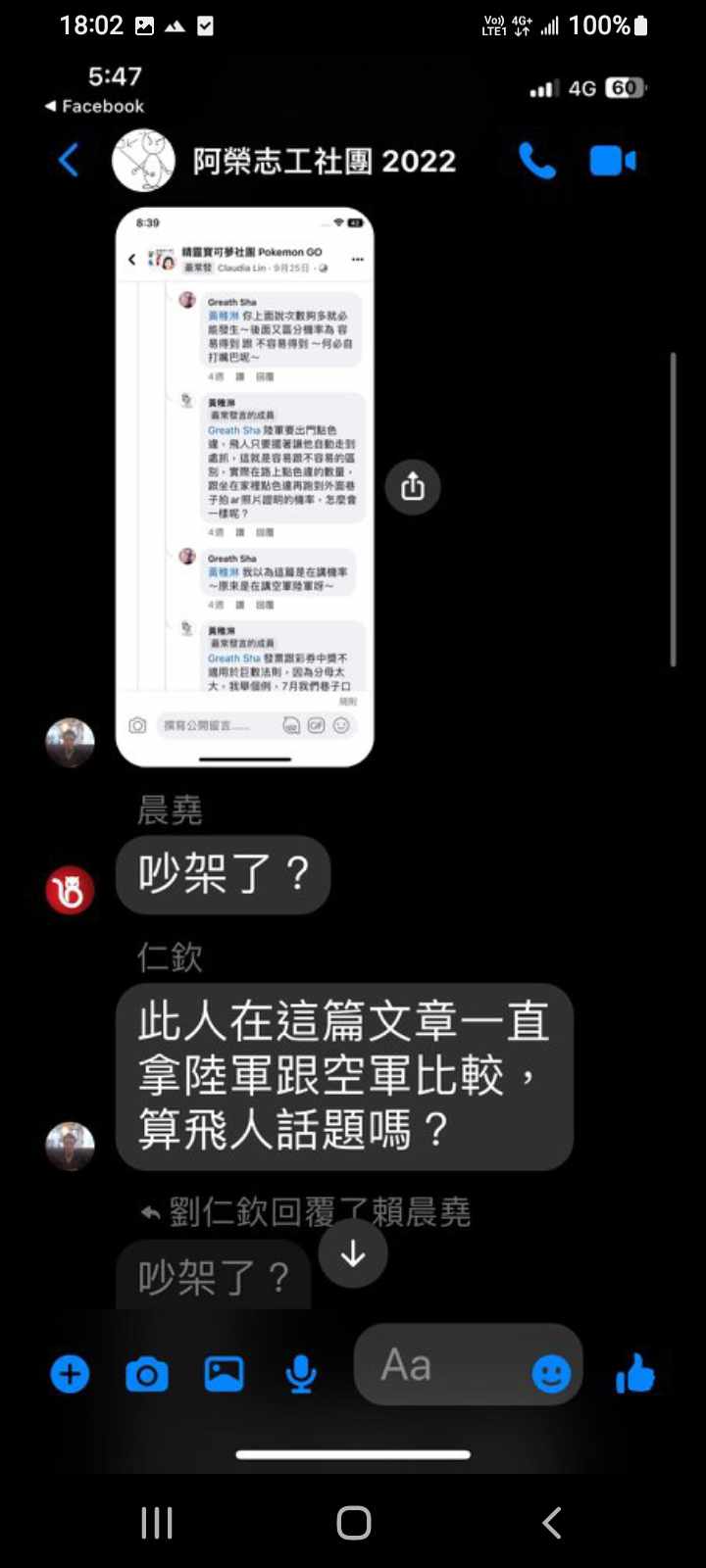Open 阿榮志工社團 2022 group details
Image resolution: width=706 pixels, height=1568 pixels.
[x=324, y=161]
